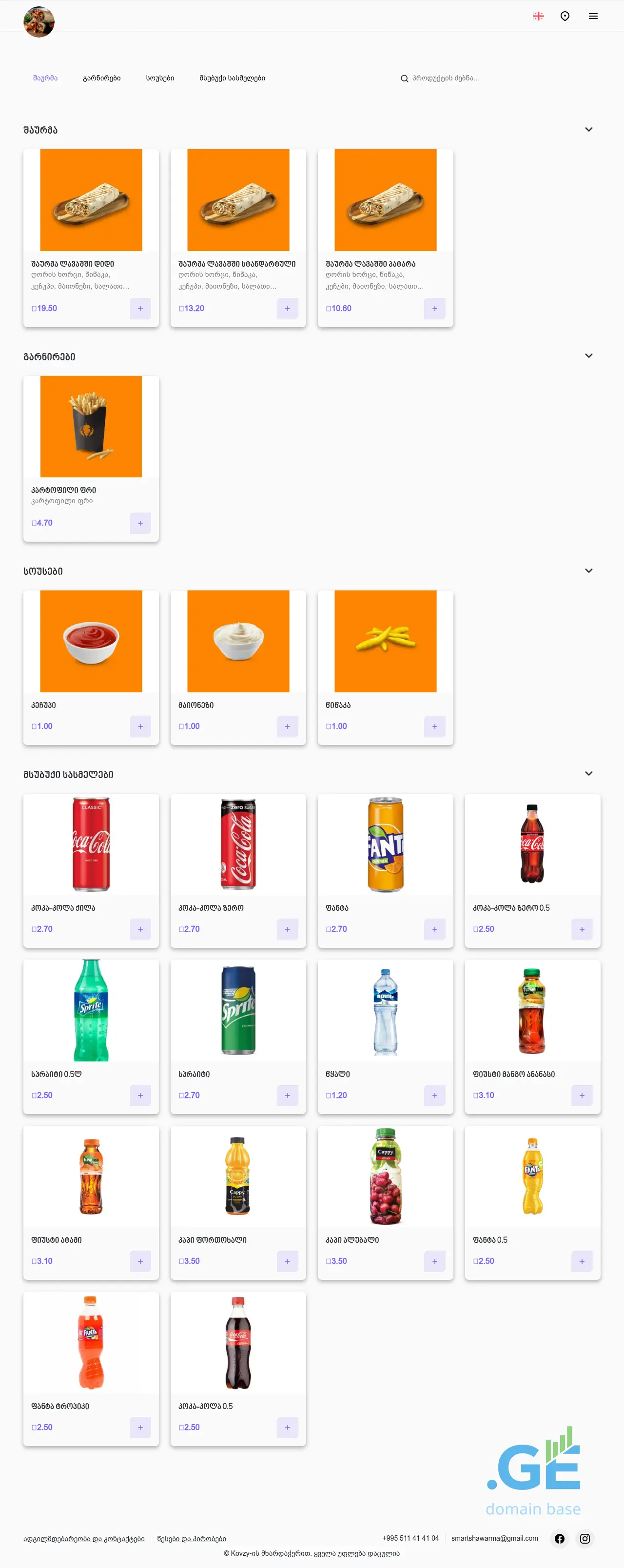Add შაურმა ლავაშში პატარა to cart
The height and width of the screenshot is (1568, 624).
pos(435,309)
